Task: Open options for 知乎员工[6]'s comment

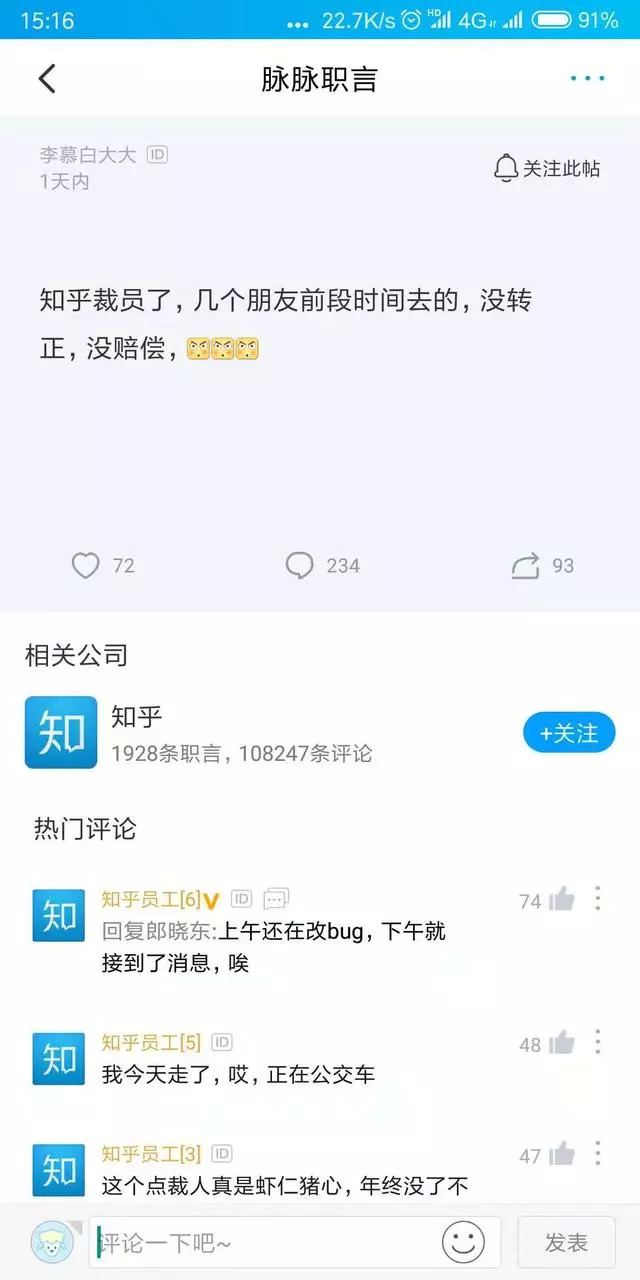Action: (x=598, y=898)
